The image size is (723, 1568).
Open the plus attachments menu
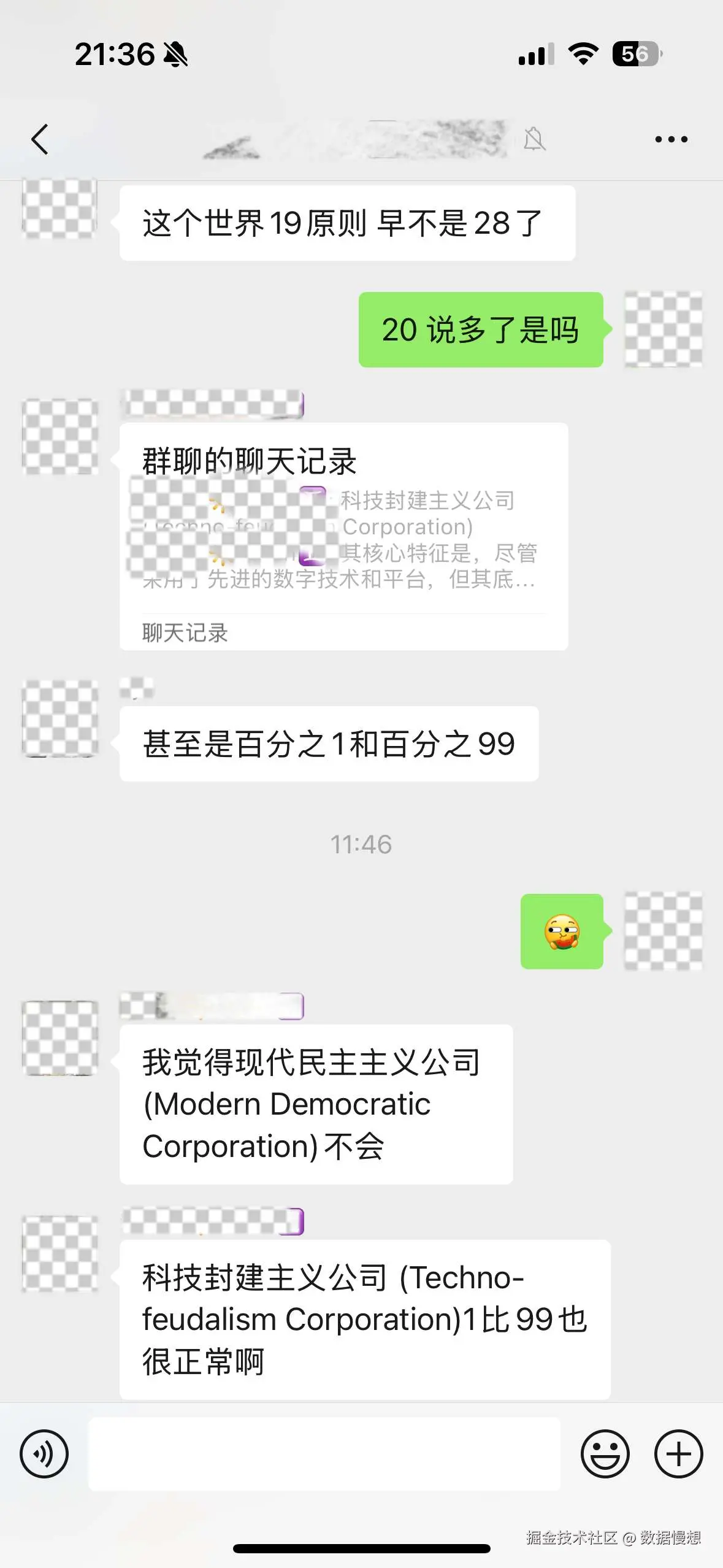tap(678, 1453)
